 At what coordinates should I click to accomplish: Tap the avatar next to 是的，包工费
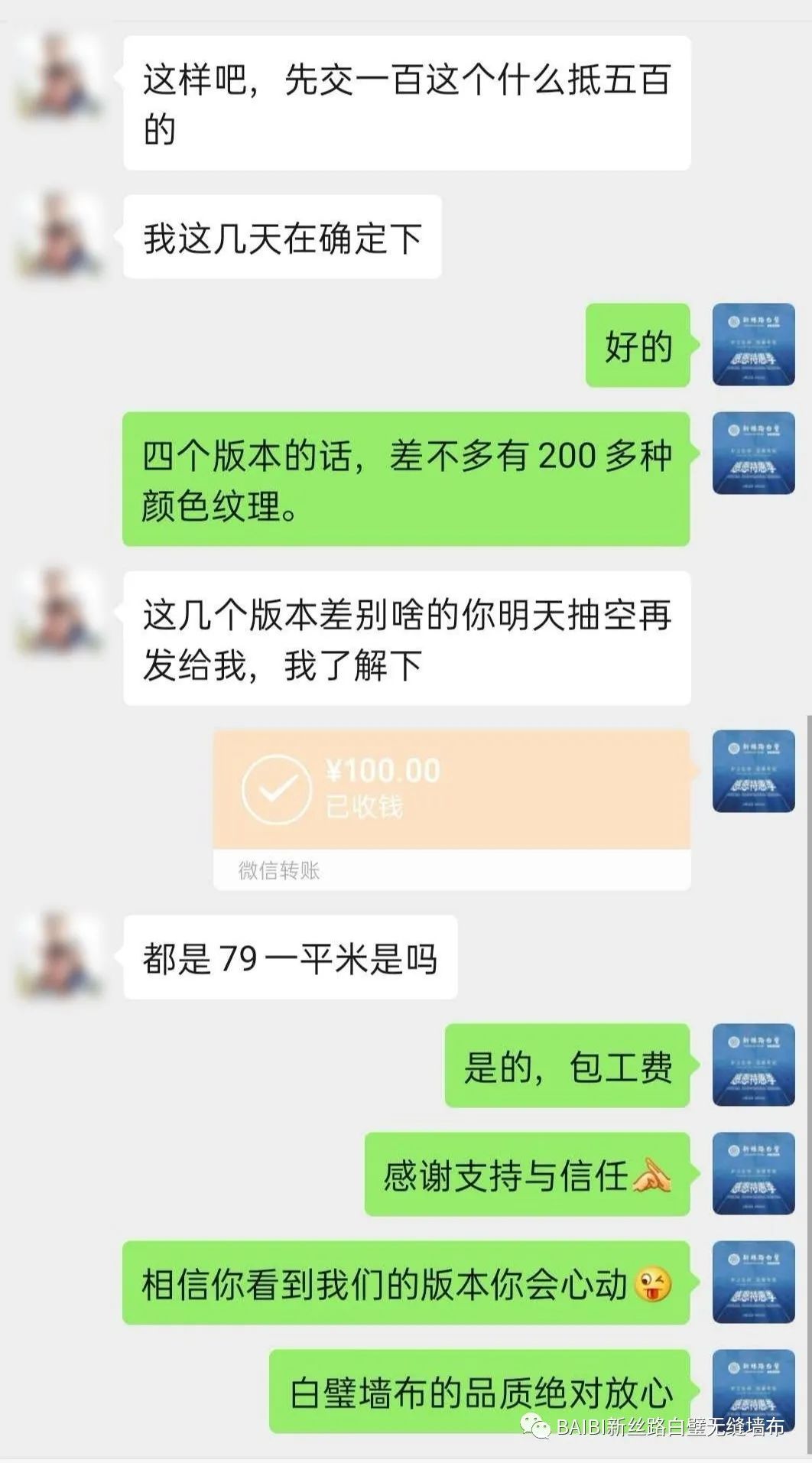pyautogui.click(x=753, y=1065)
